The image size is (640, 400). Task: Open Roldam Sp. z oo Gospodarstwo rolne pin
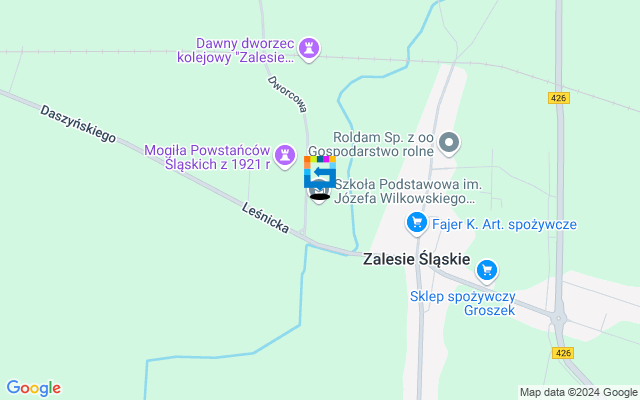(x=449, y=143)
